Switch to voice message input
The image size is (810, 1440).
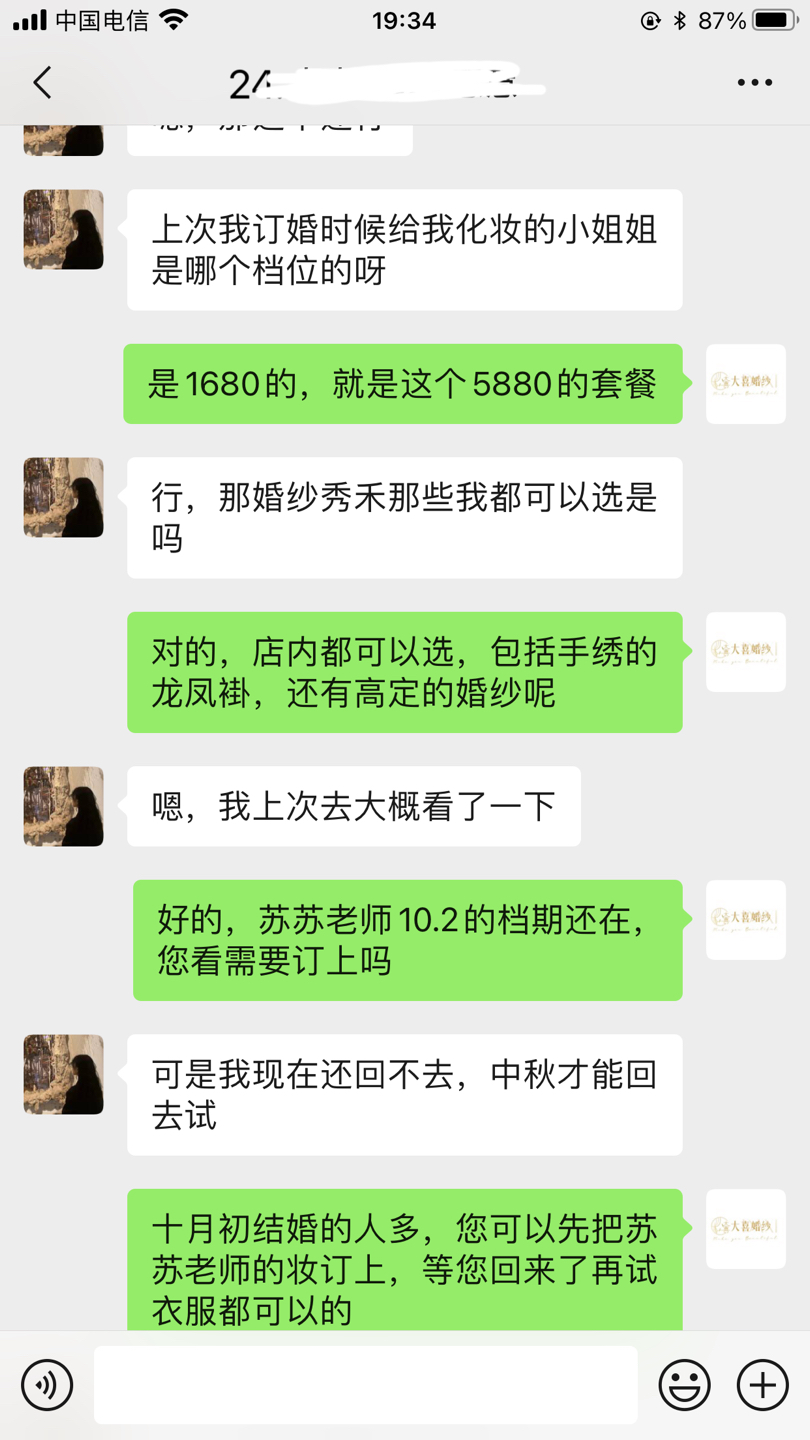point(47,1385)
